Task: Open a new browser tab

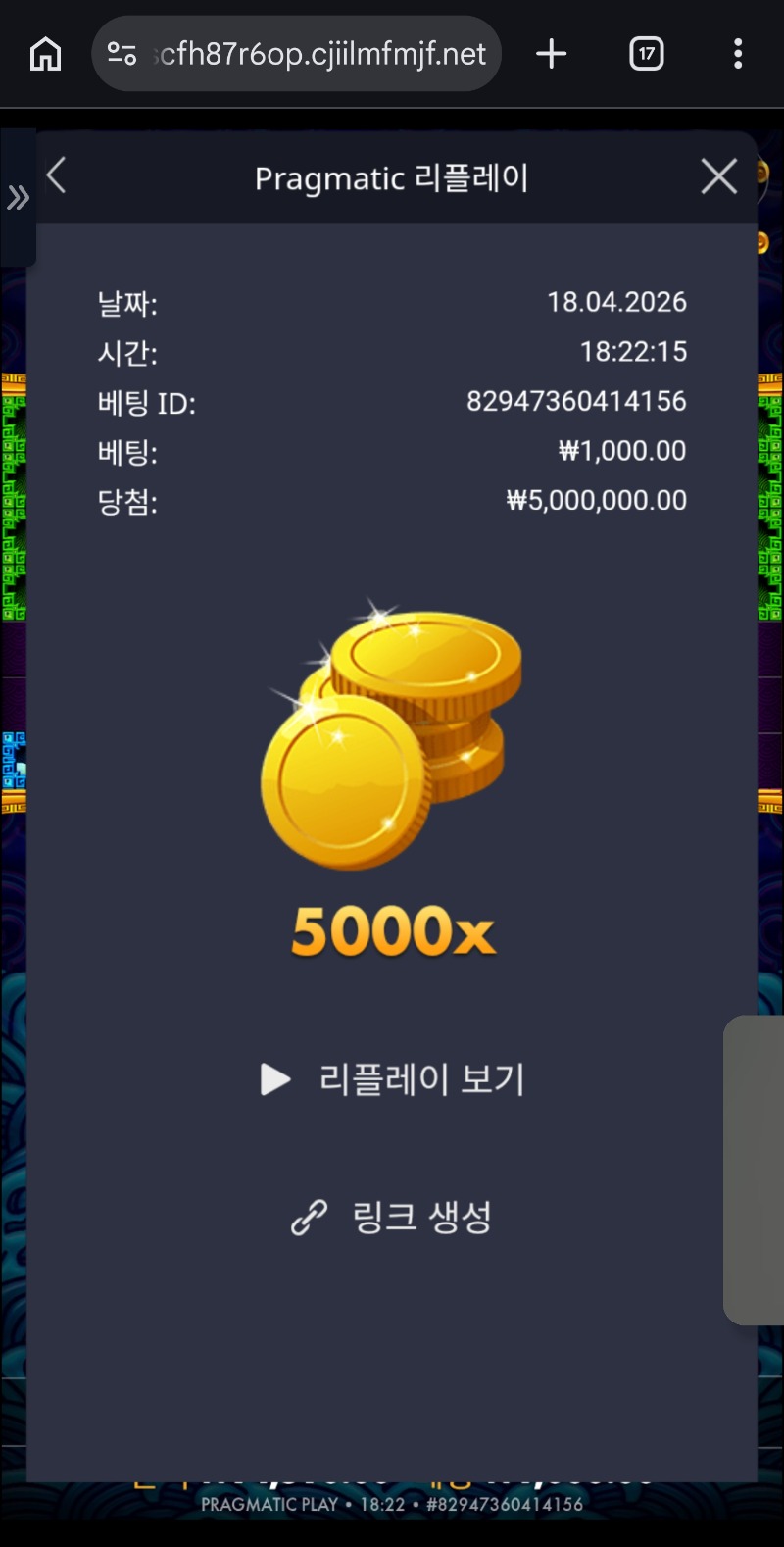Action: coord(552,54)
